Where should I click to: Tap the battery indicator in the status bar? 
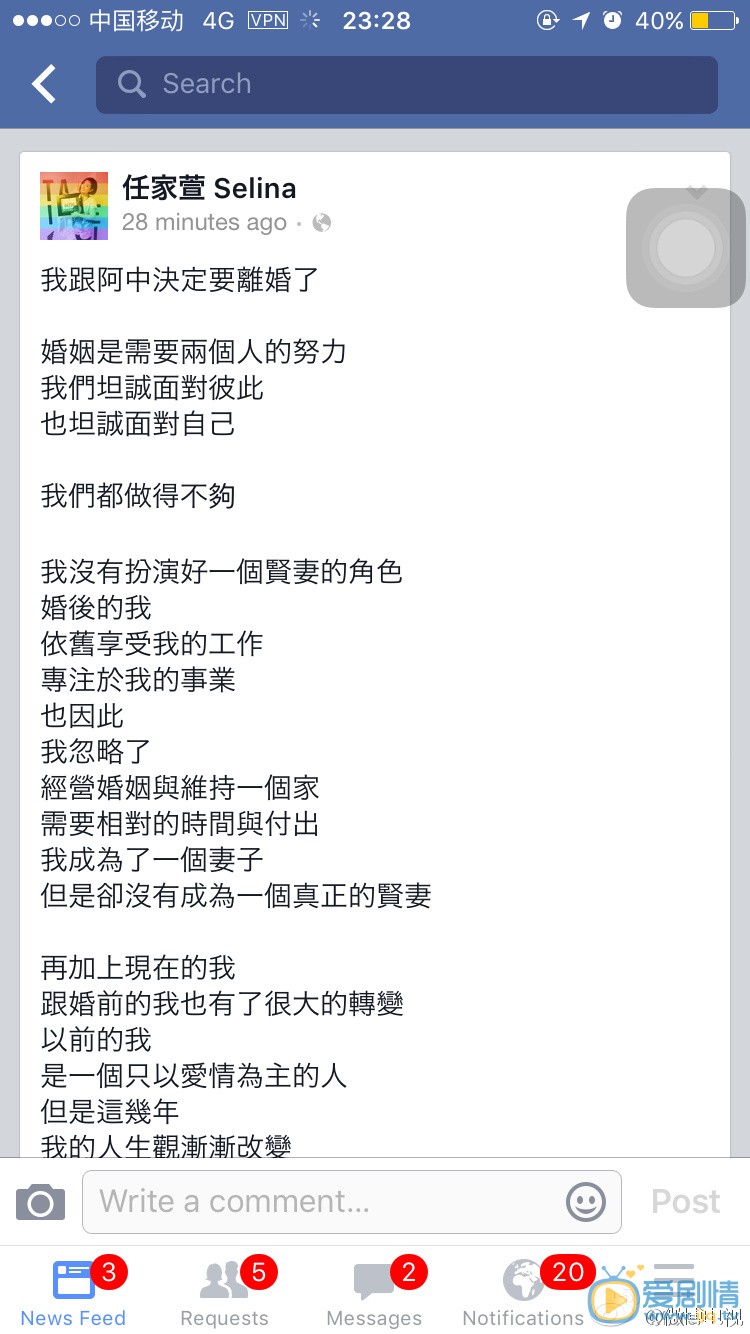tap(711, 18)
